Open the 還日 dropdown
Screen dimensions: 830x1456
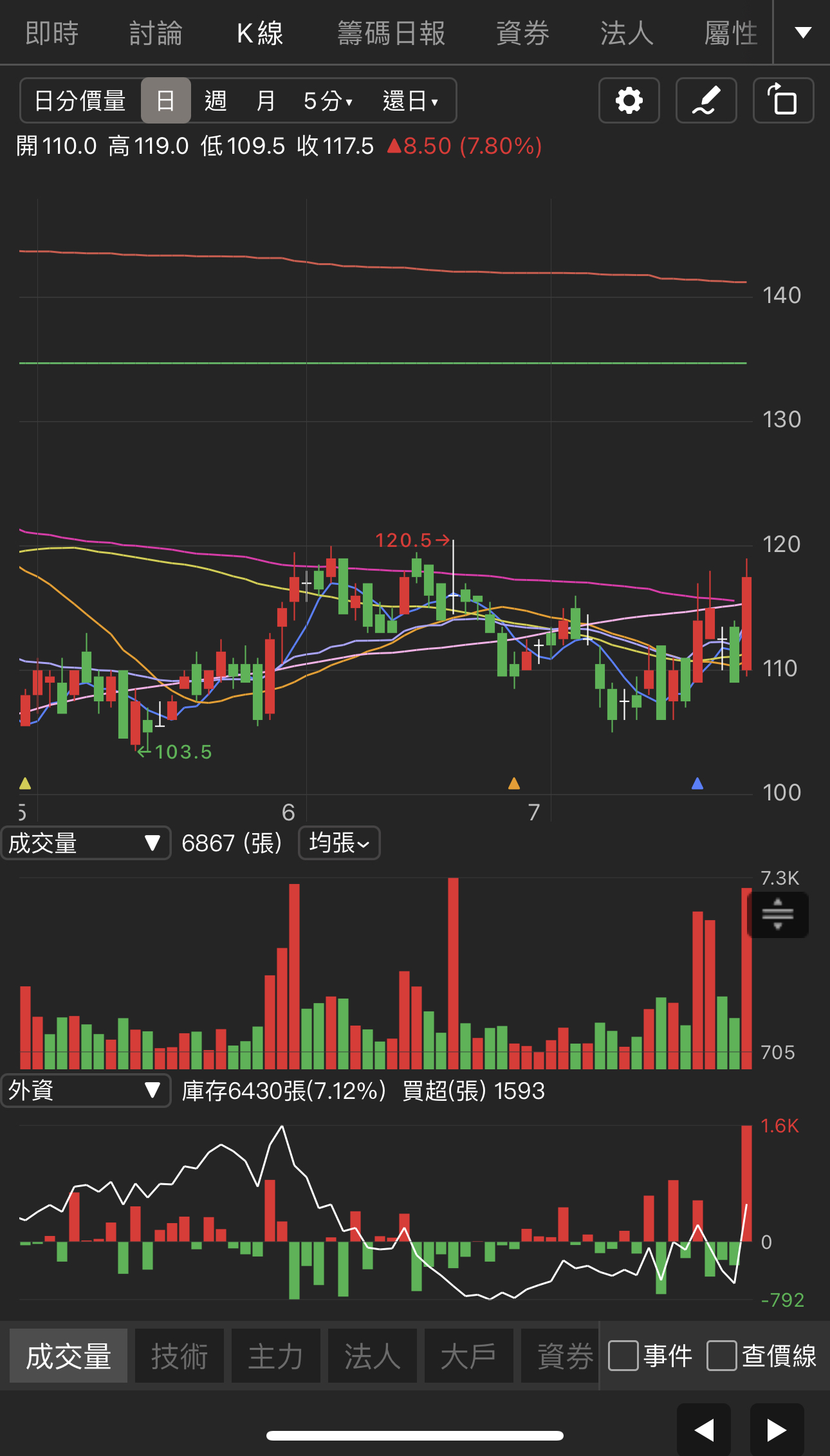click(x=410, y=100)
